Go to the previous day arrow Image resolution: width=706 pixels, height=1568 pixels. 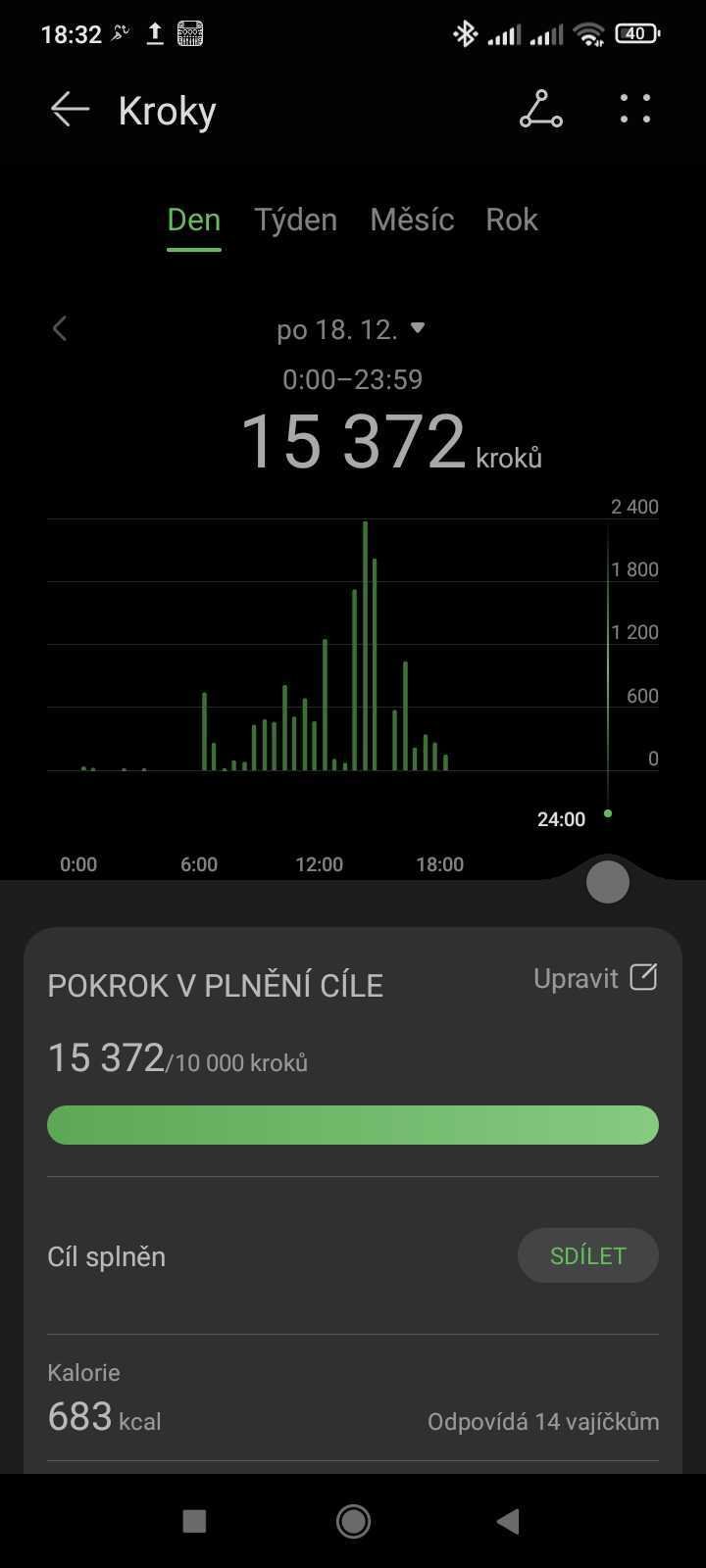pos(60,329)
